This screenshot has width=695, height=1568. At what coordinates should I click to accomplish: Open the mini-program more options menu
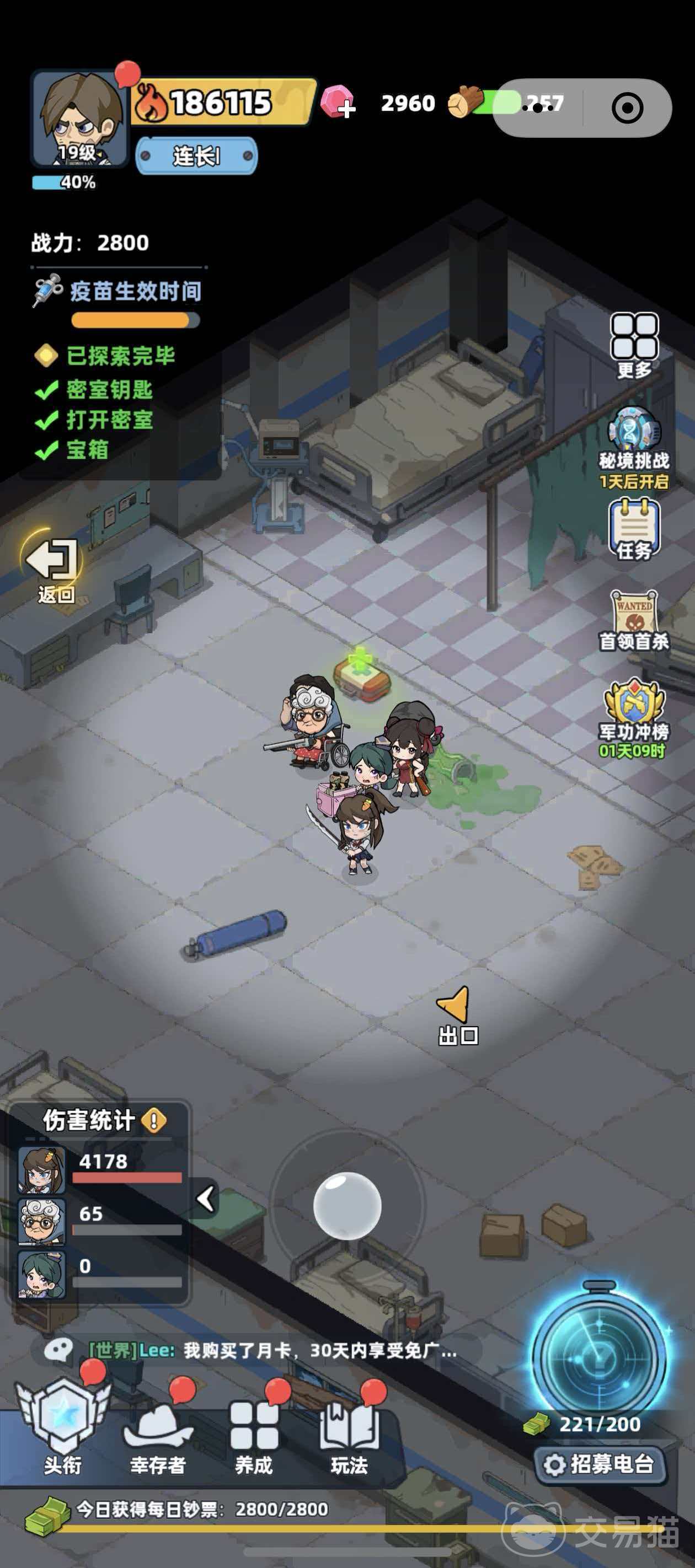(x=537, y=107)
